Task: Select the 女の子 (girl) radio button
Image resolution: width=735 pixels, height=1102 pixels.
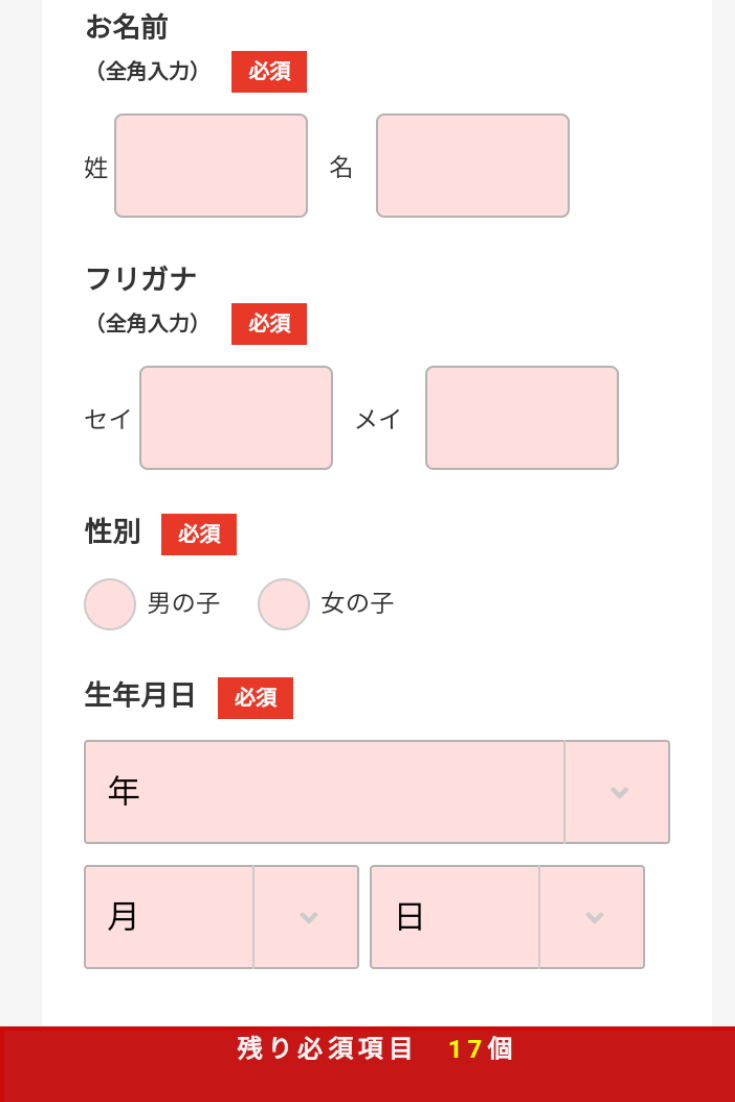Action: coord(283,604)
